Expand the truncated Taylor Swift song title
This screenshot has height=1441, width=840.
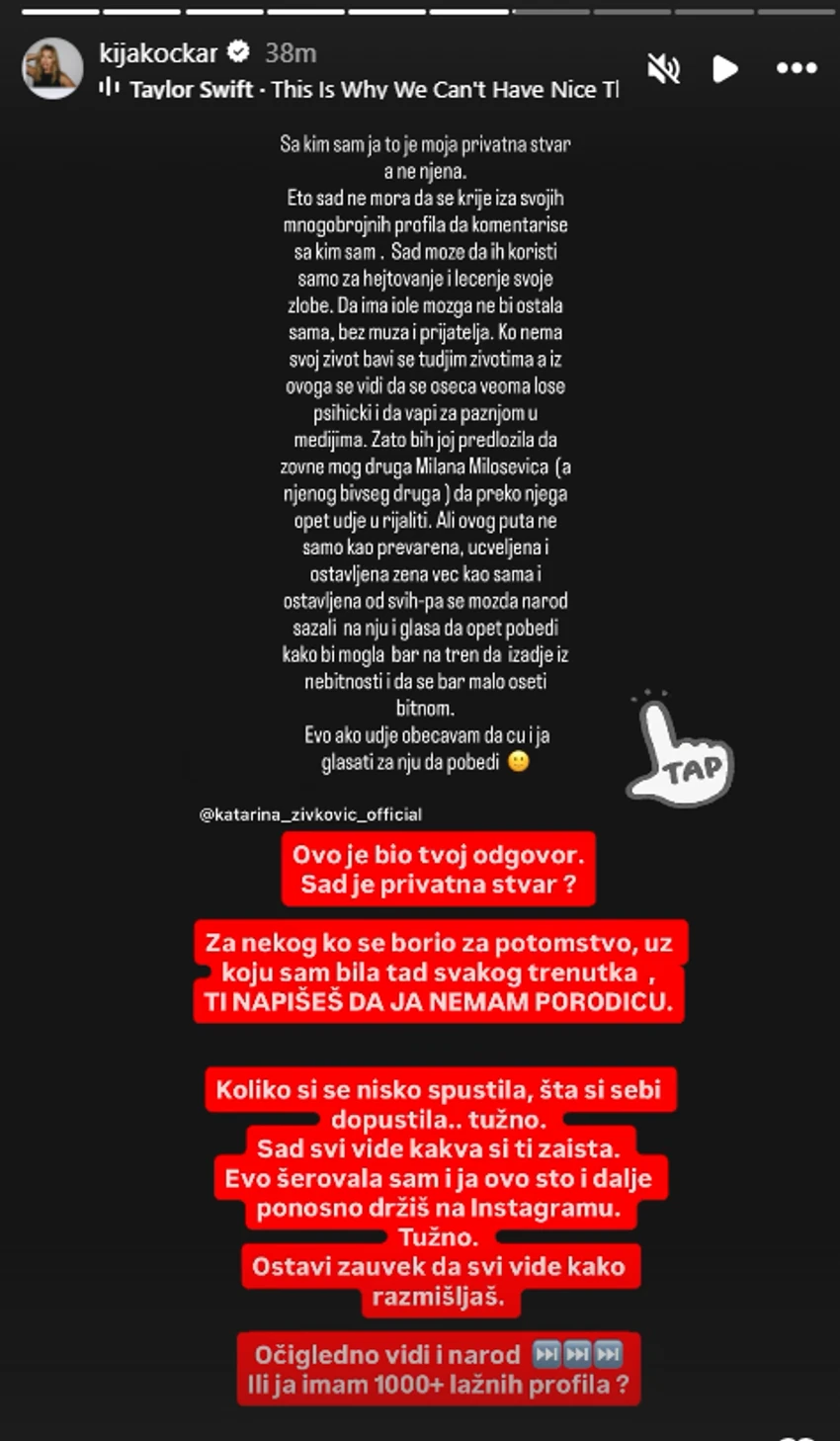point(376,89)
